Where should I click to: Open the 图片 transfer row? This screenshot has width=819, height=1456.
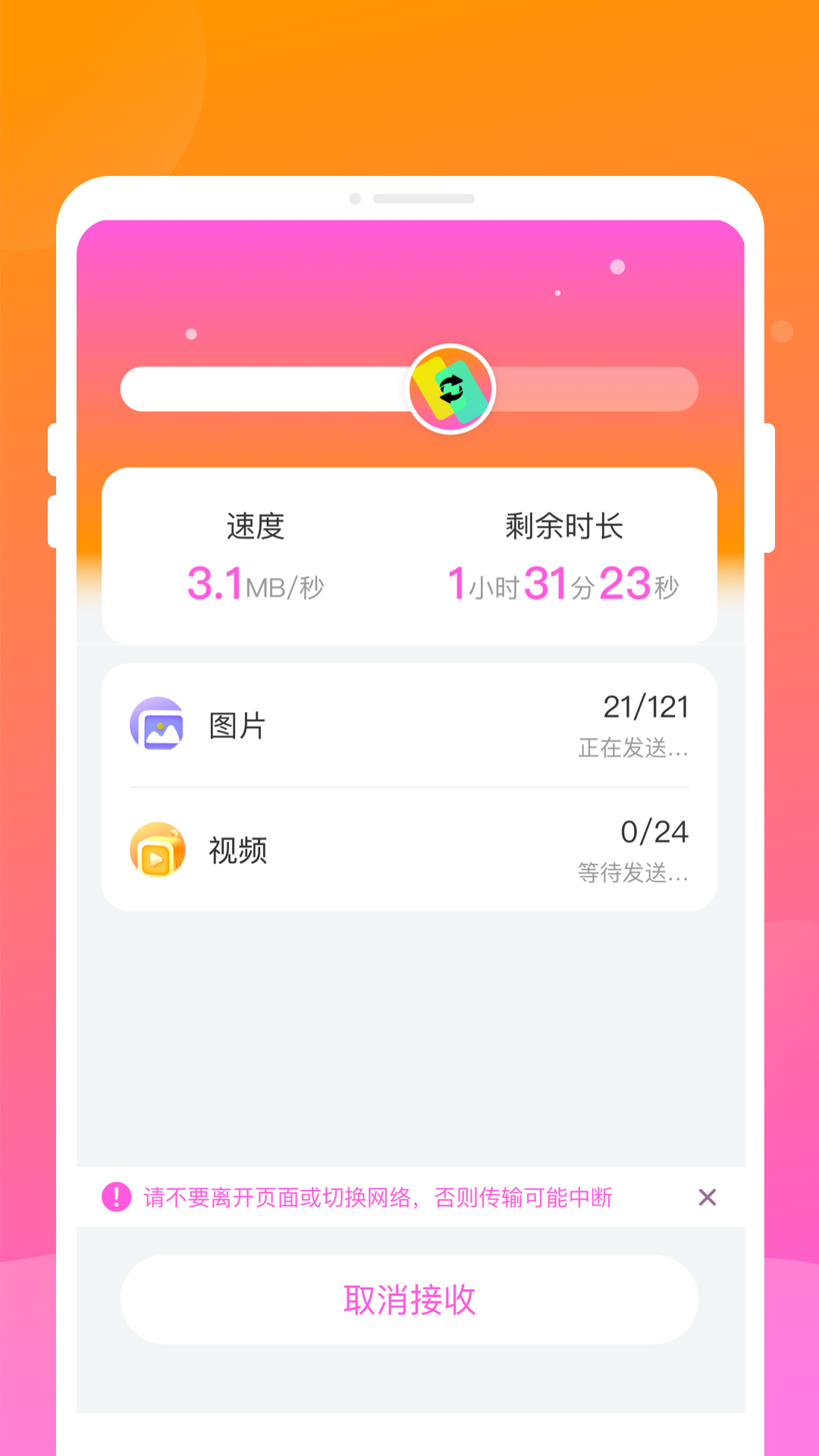(409, 726)
